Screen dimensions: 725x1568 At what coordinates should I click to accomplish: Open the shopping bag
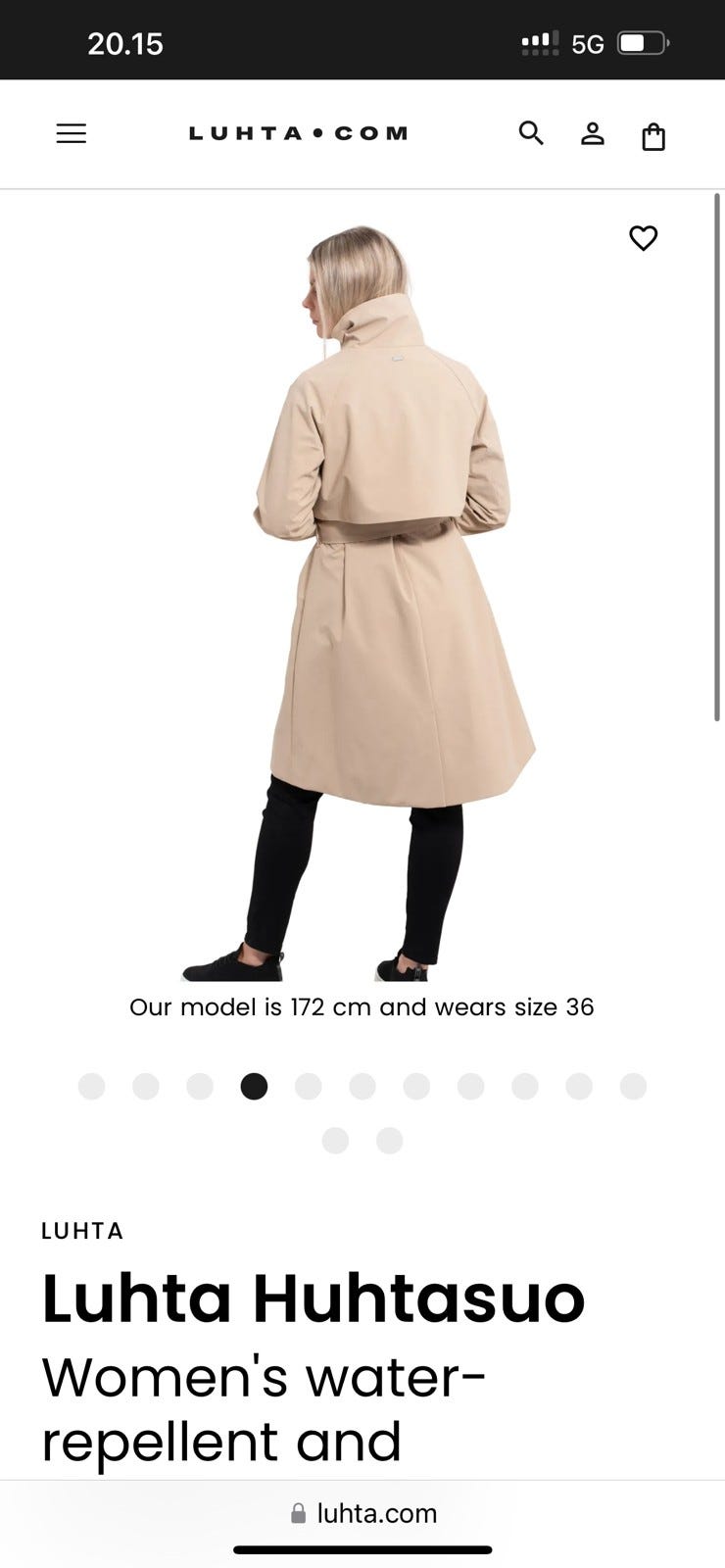point(653,137)
